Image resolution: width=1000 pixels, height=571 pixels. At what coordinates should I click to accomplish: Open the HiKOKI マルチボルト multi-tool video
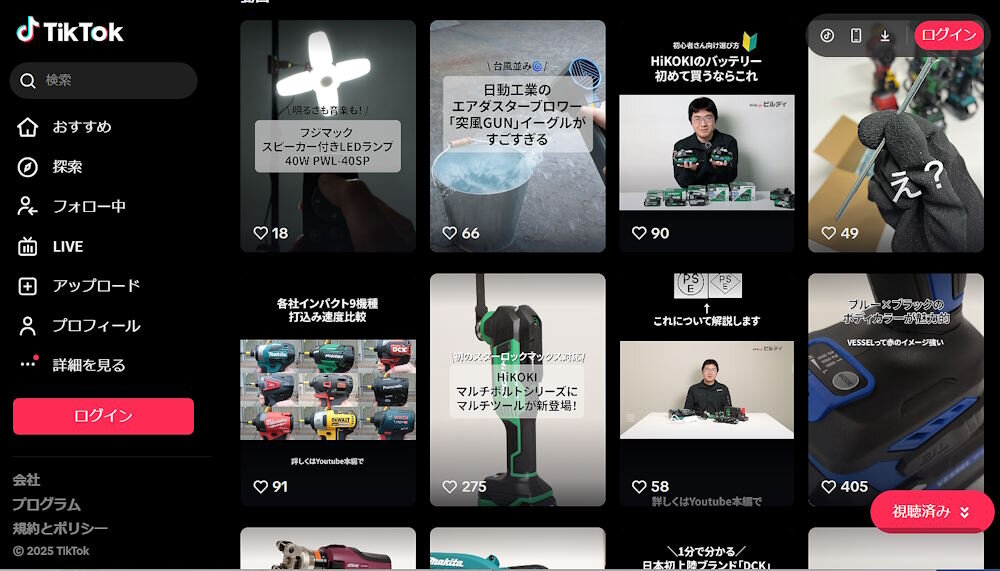[517, 390]
